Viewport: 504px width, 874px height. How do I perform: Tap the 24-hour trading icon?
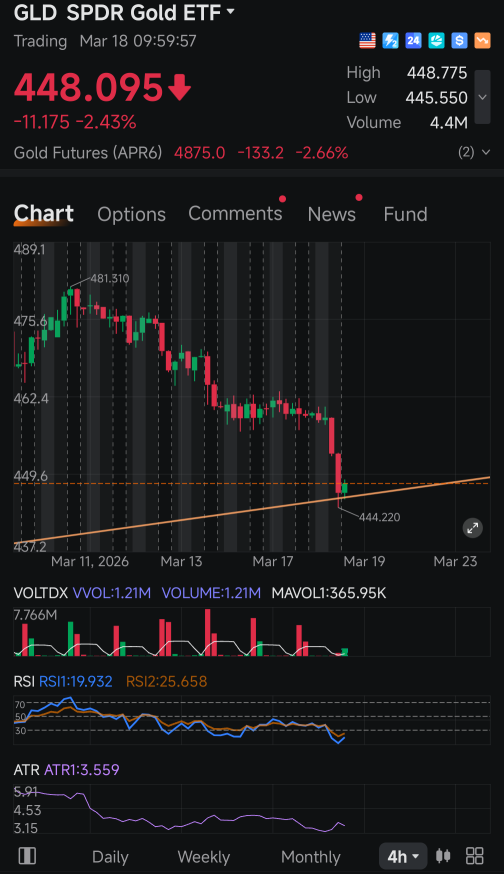(x=413, y=41)
